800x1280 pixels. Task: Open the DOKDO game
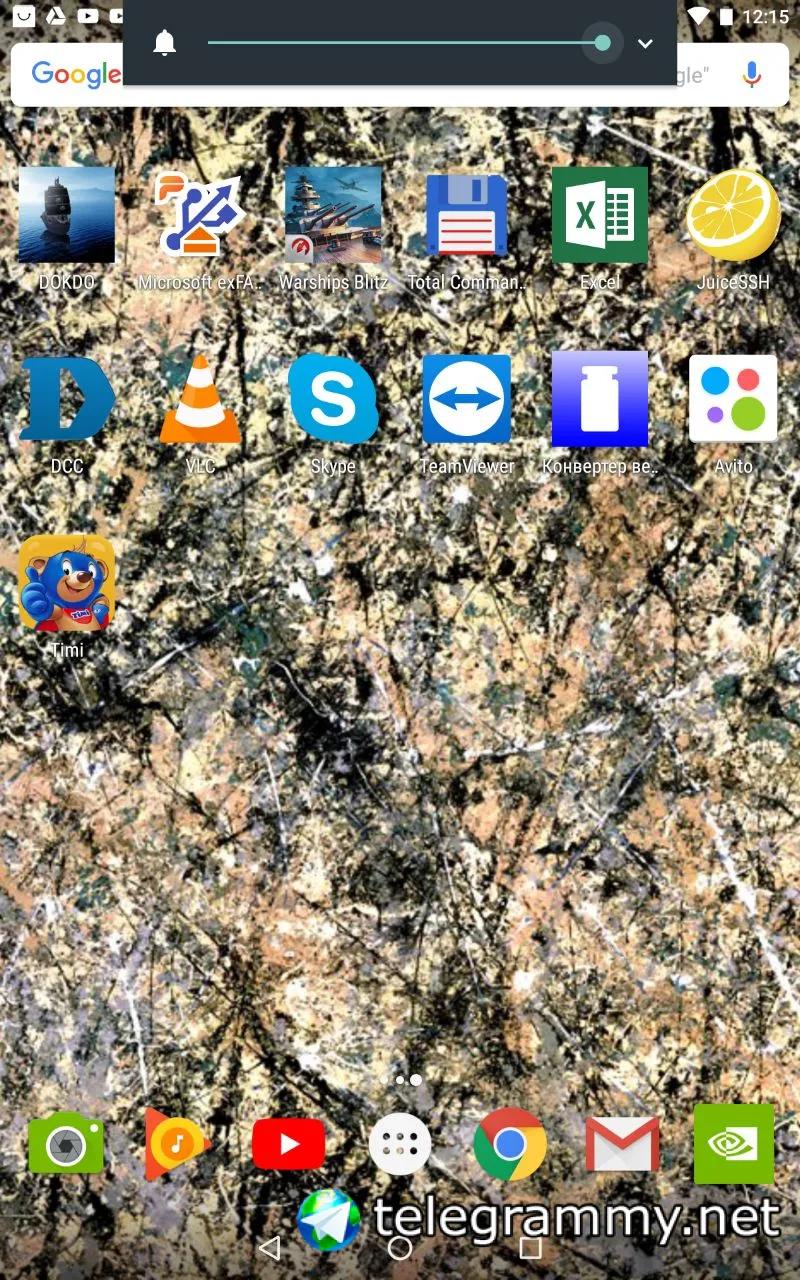(67, 216)
